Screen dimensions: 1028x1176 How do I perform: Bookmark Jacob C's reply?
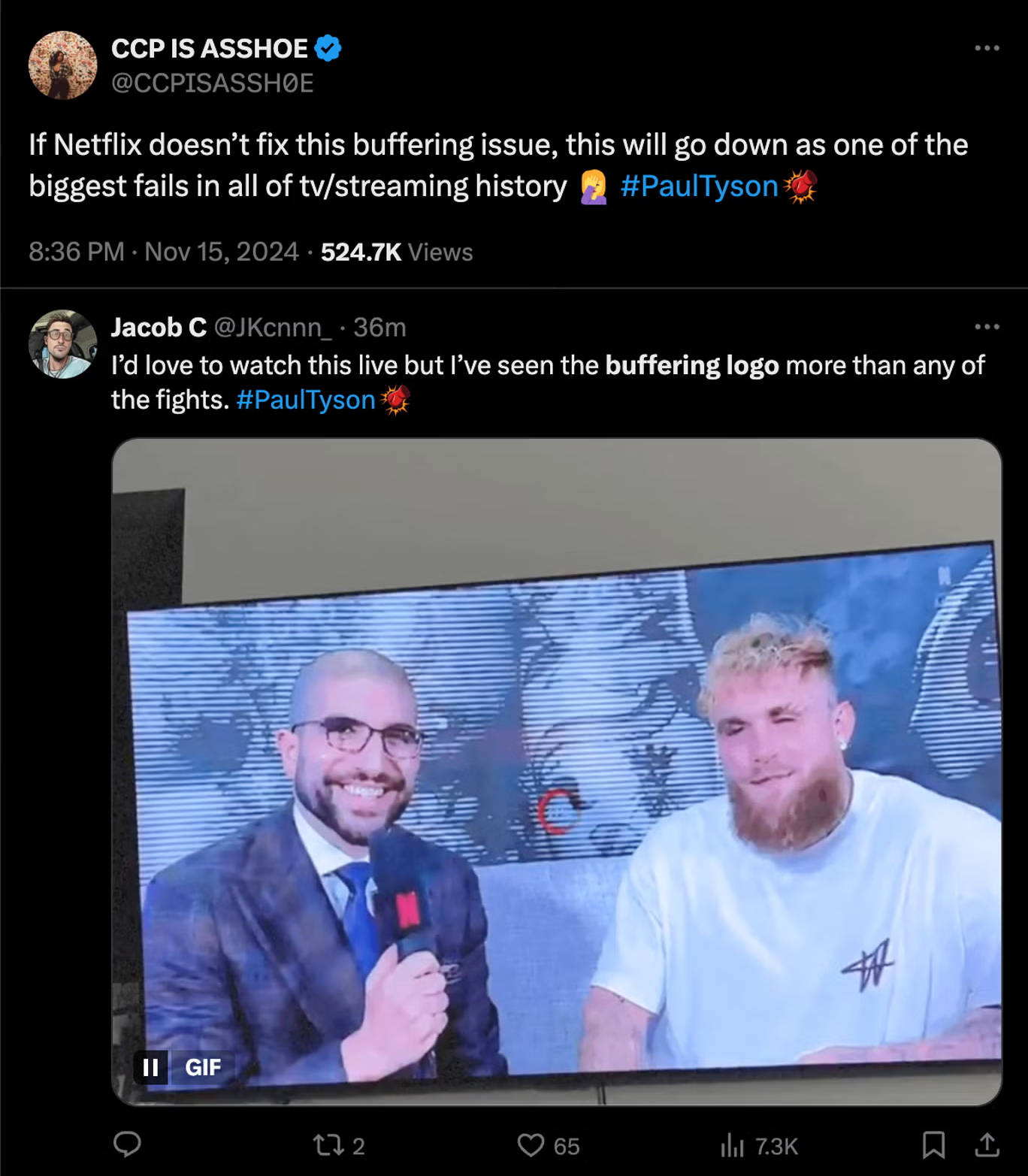pyautogui.click(x=933, y=1145)
